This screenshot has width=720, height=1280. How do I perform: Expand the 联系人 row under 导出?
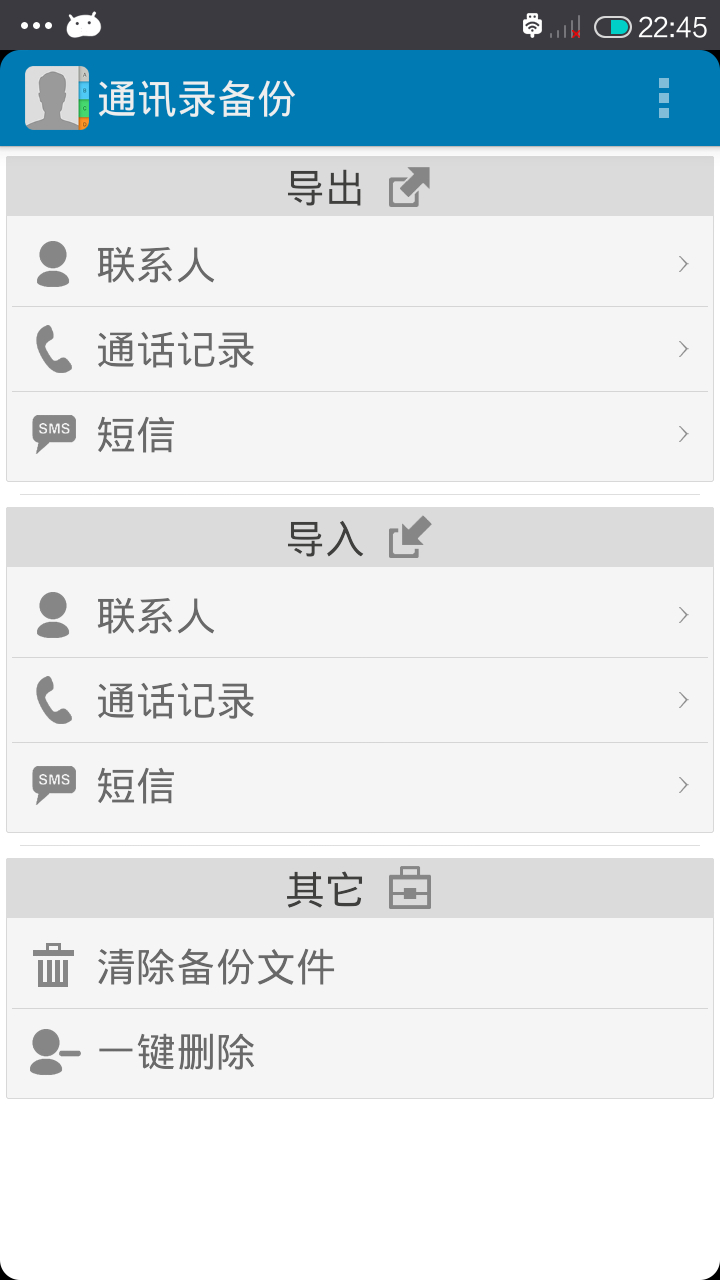tap(360, 263)
